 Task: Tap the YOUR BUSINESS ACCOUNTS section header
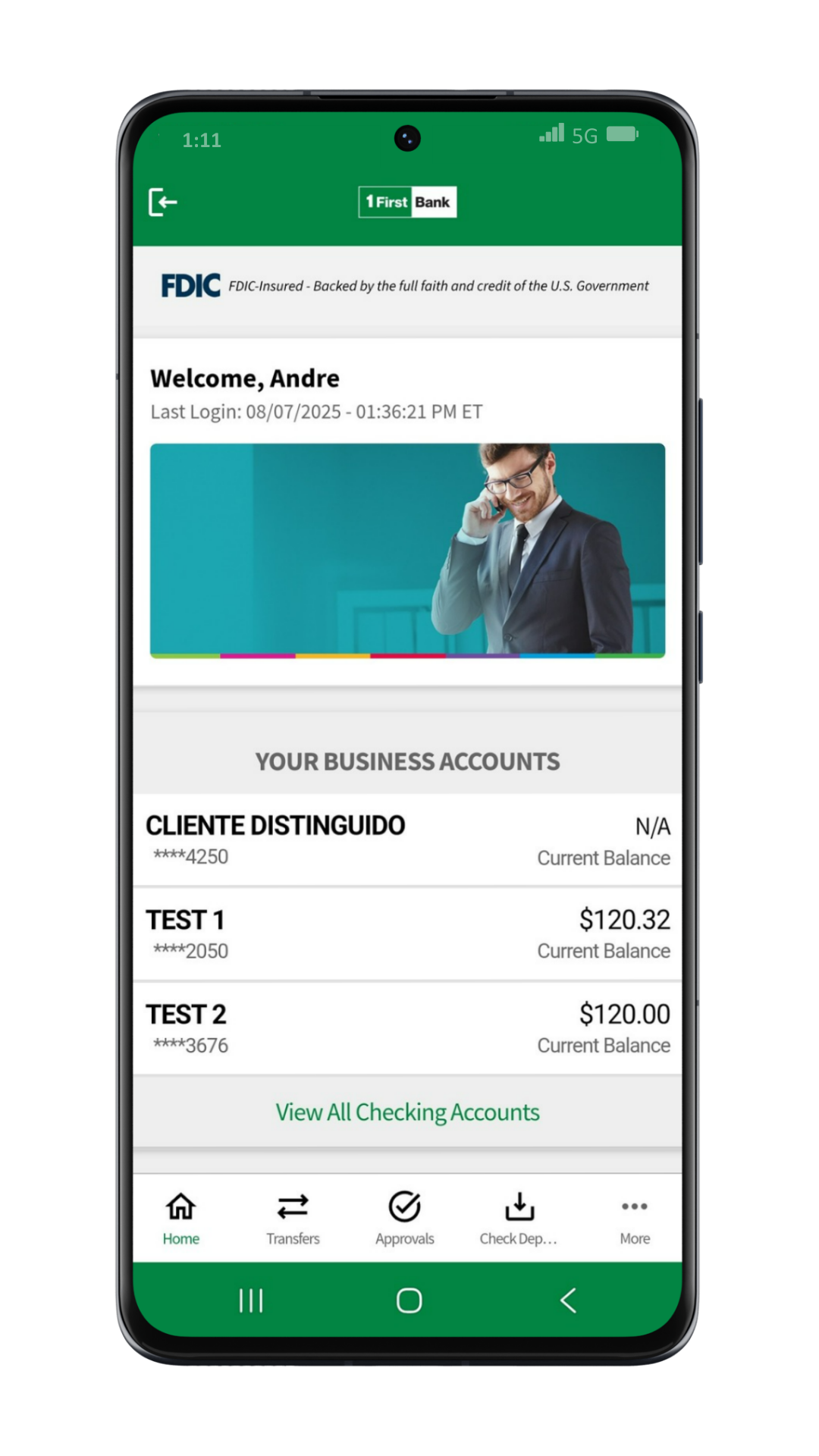coord(407,761)
